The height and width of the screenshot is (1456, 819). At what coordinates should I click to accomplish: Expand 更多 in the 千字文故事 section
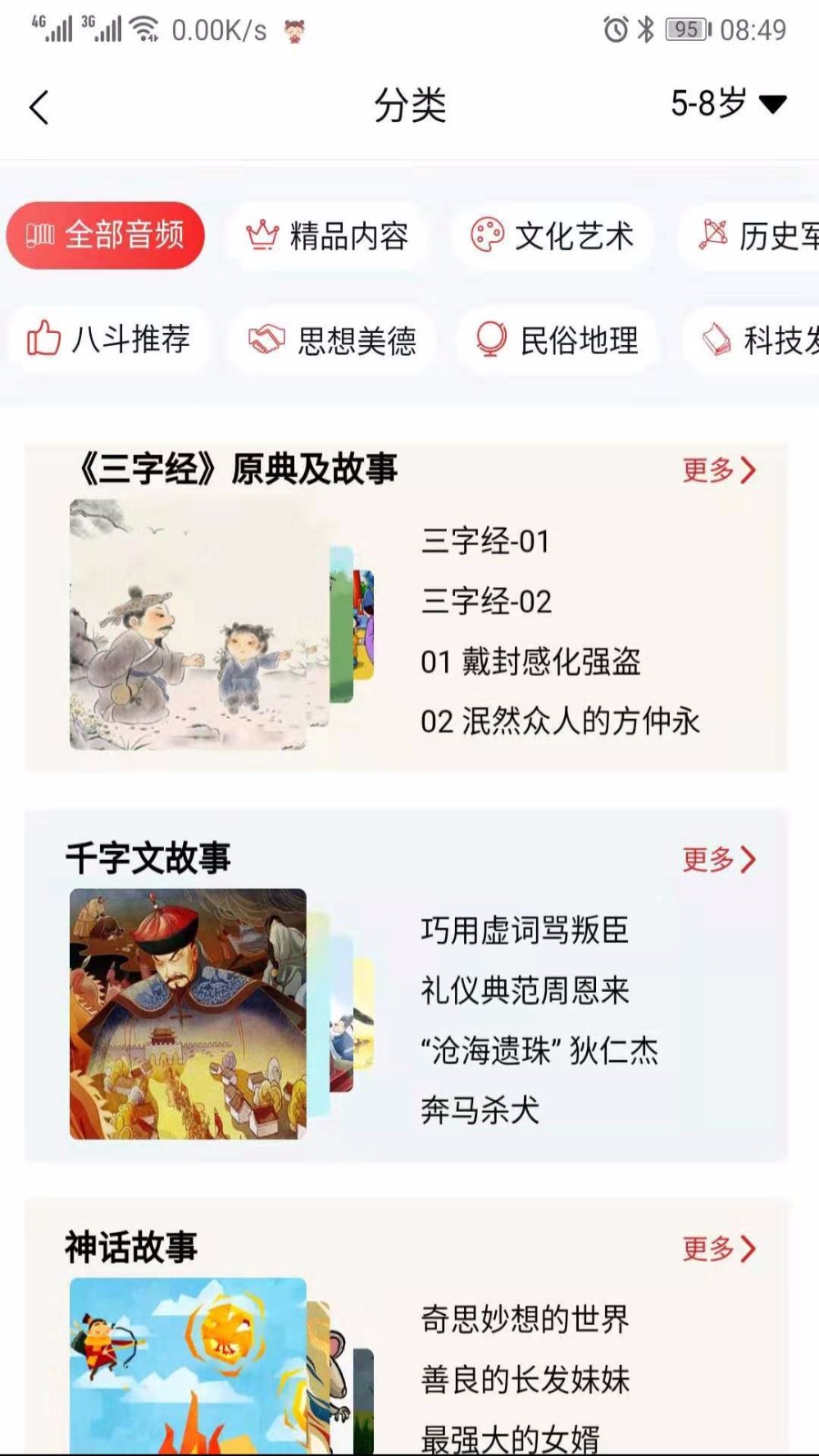[x=718, y=857]
